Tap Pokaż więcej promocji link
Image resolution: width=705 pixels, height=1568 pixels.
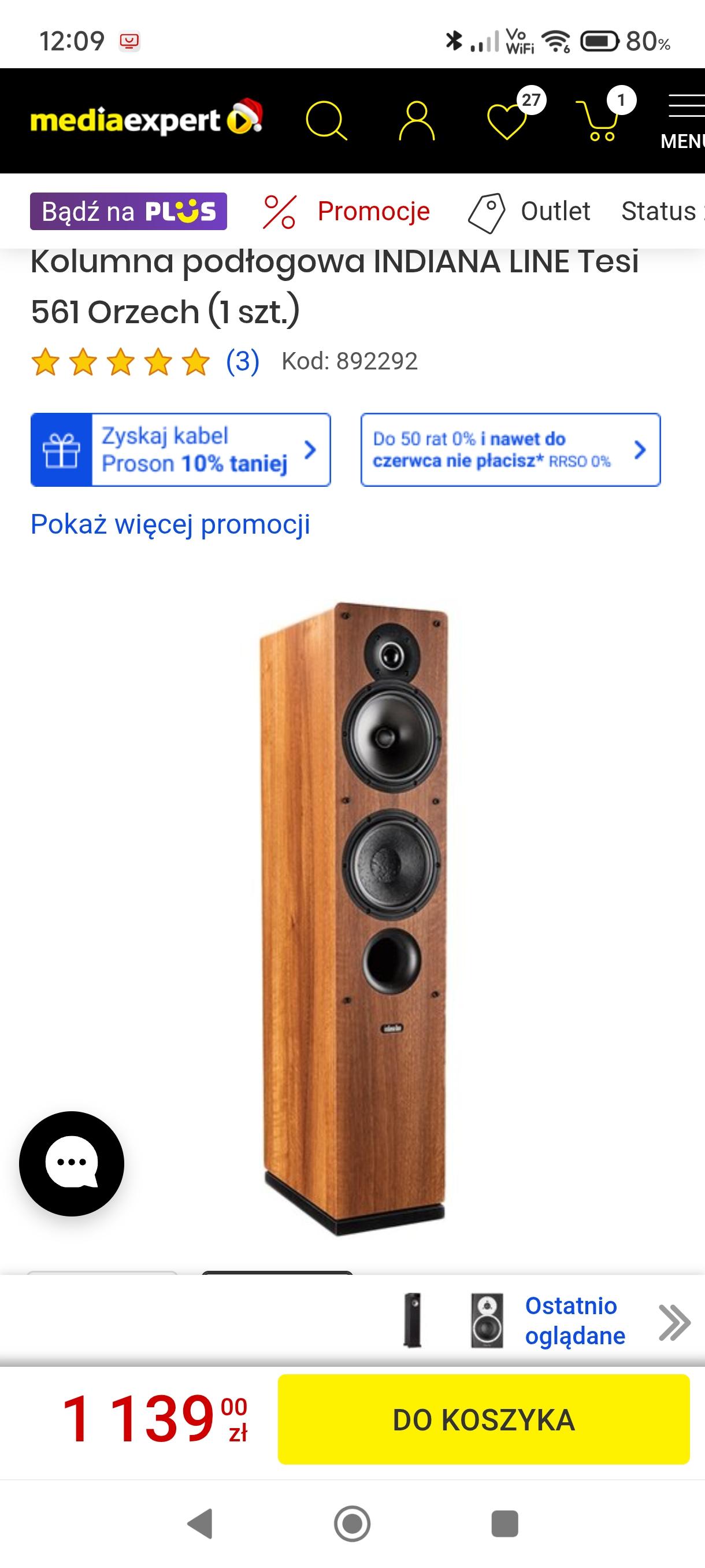pyautogui.click(x=170, y=524)
